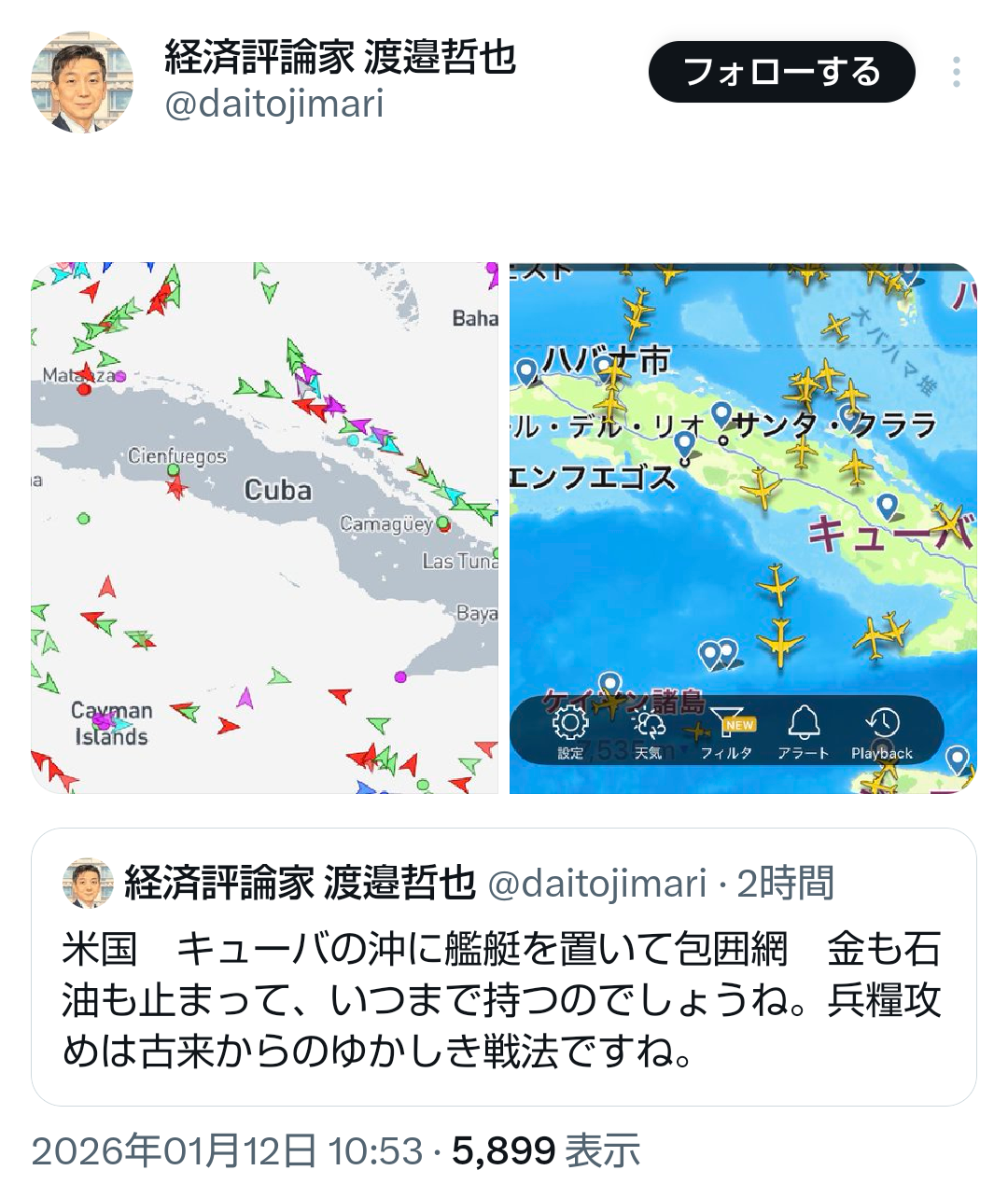The height and width of the screenshot is (1198, 1008).
Task: Tap the フォローする follow button
Action: pyautogui.click(x=781, y=72)
